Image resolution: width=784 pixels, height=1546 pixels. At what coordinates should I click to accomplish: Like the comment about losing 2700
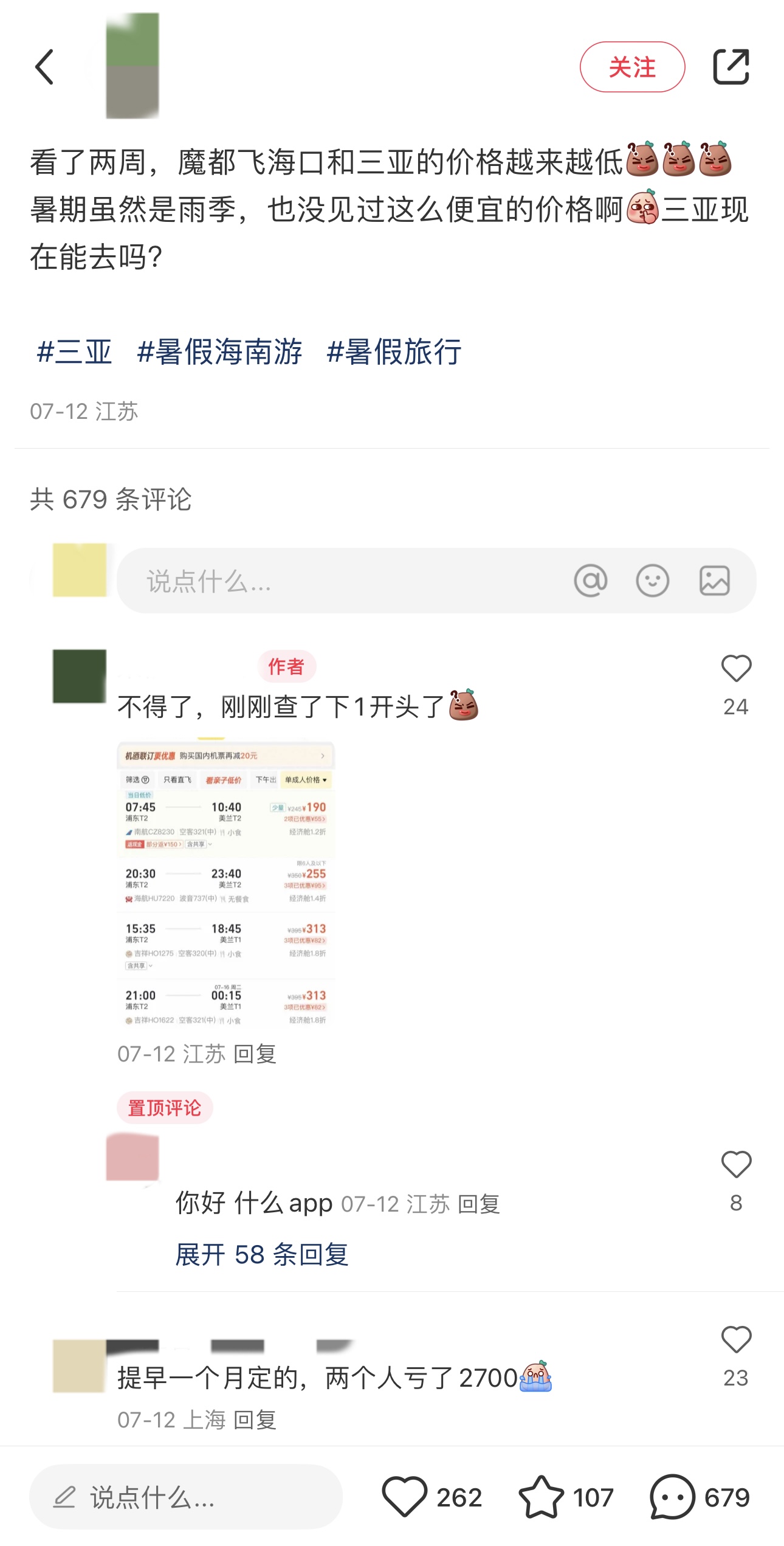point(736,1340)
